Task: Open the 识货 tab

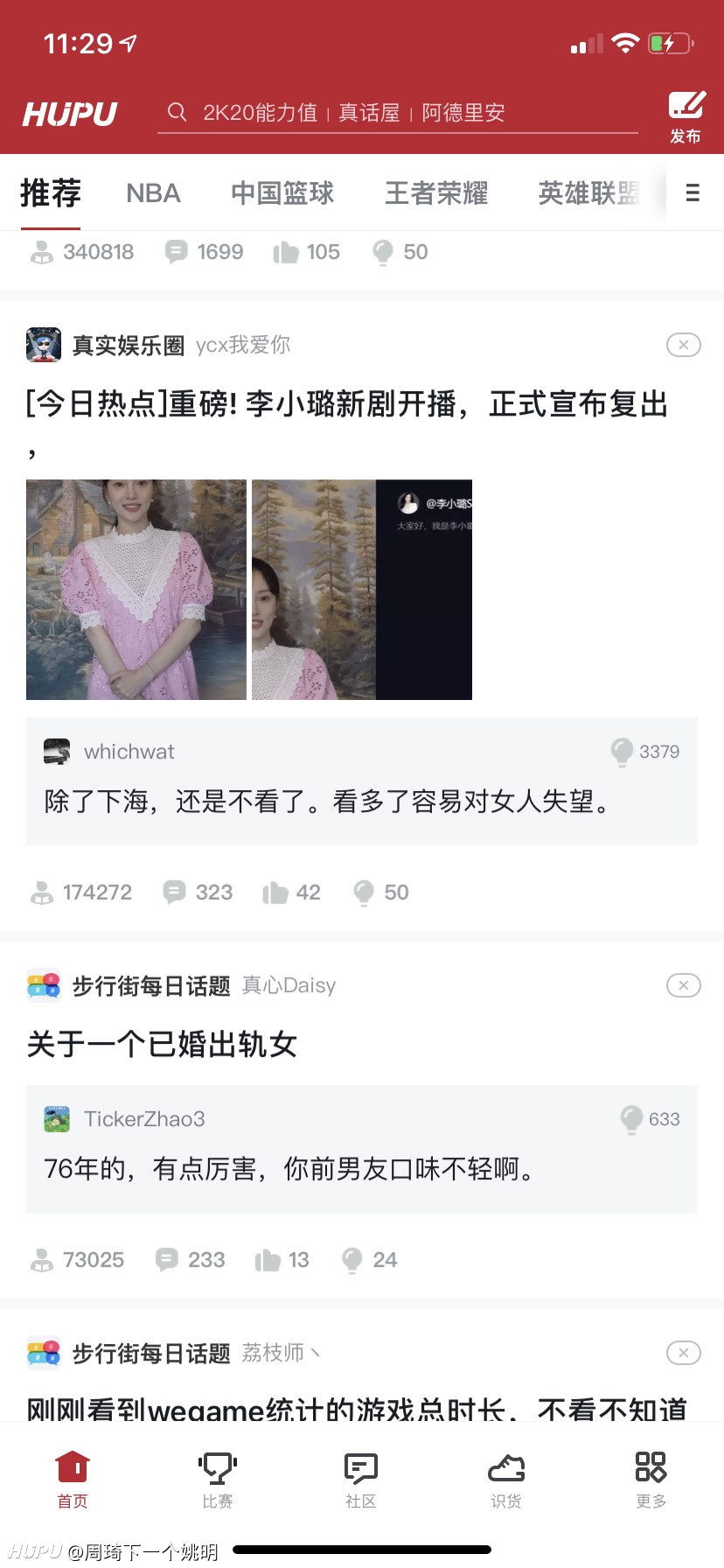Action: click(x=506, y=1480)
